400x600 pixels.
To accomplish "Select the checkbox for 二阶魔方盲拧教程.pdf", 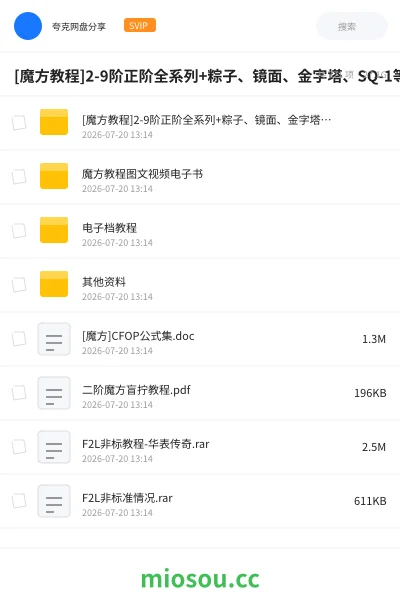I will tap(19, 393).
